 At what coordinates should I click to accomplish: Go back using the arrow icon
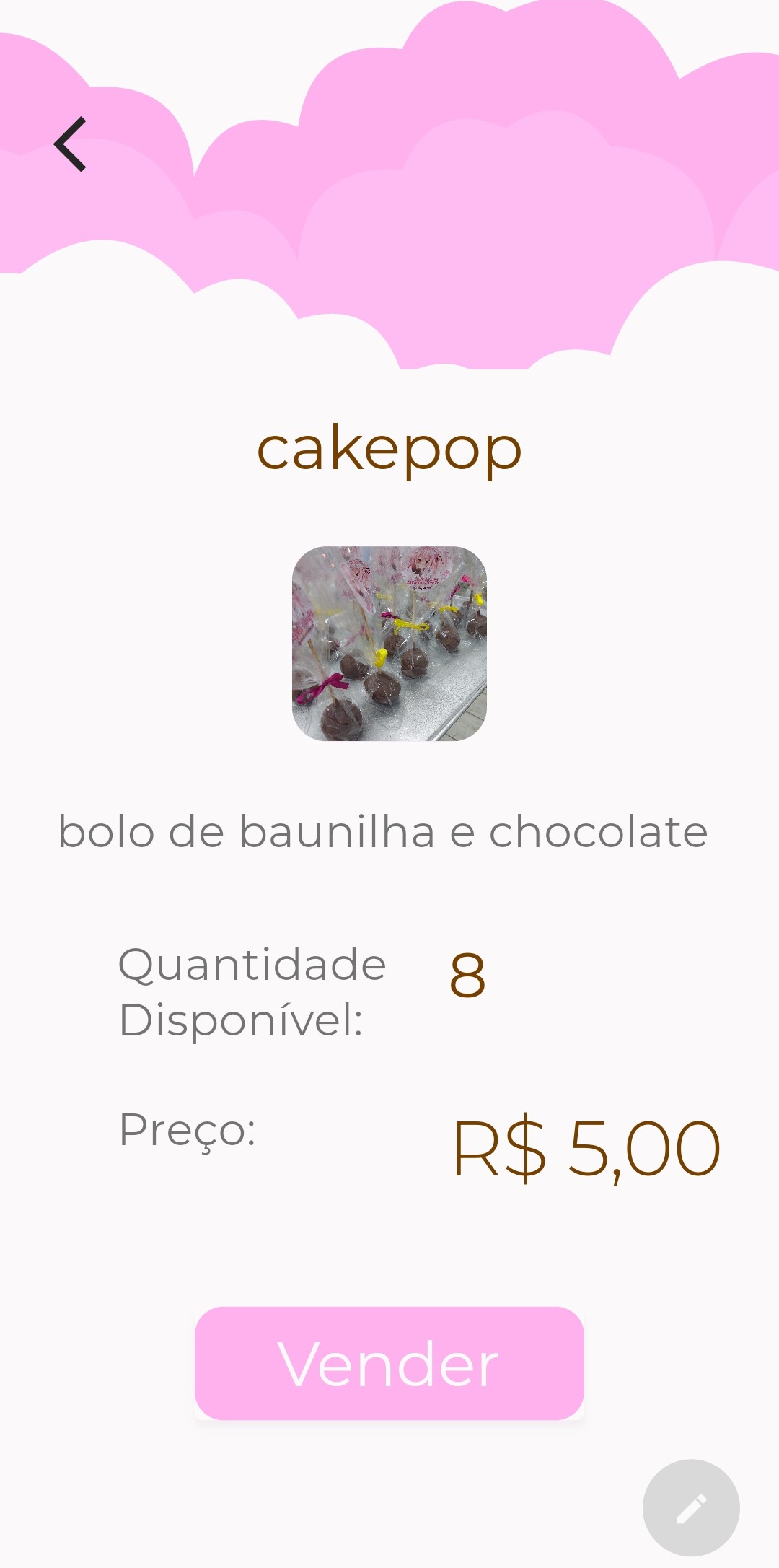(x=71, y=144)
